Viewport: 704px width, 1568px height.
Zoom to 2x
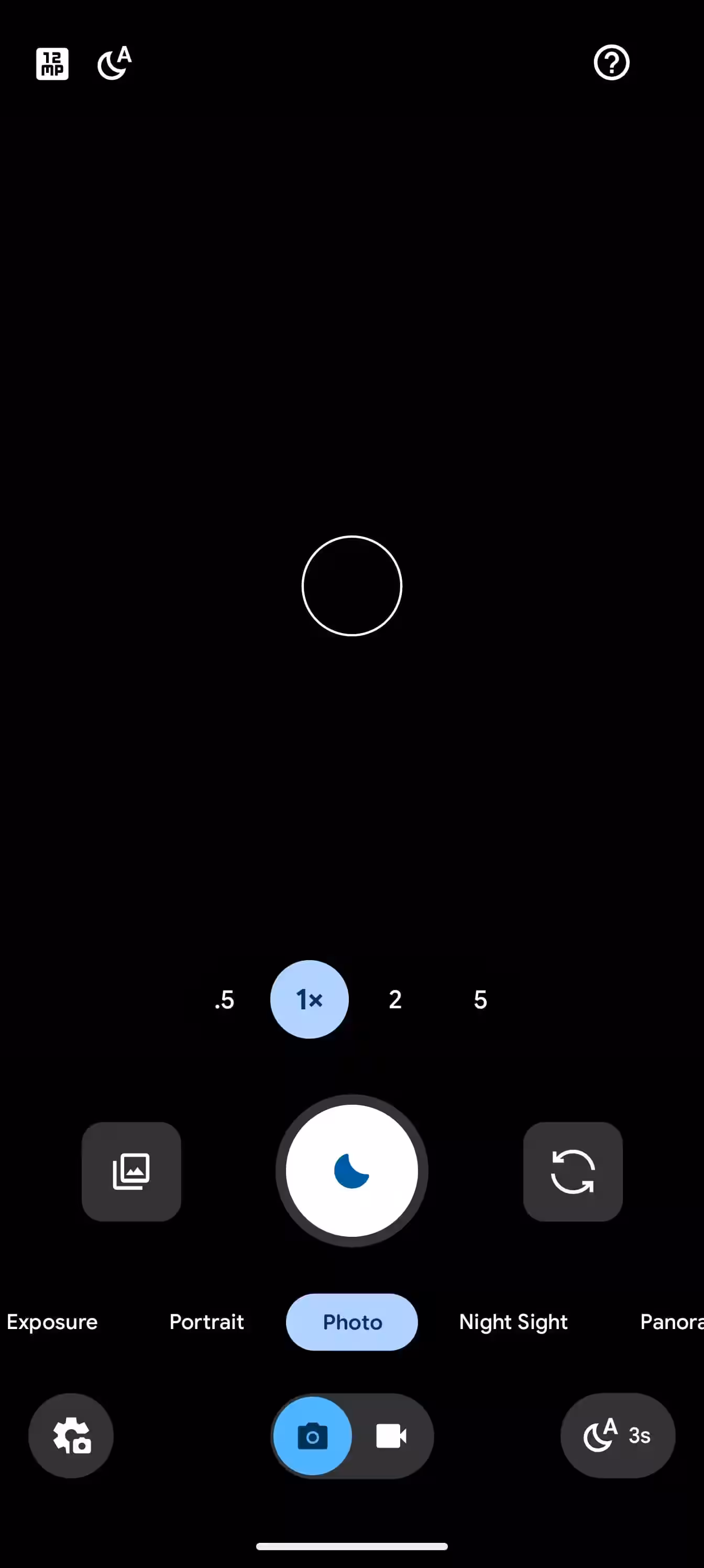tap(395, 999)
